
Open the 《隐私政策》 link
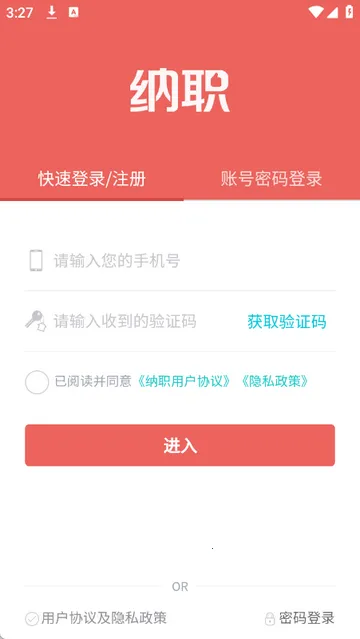coord(274,382)
